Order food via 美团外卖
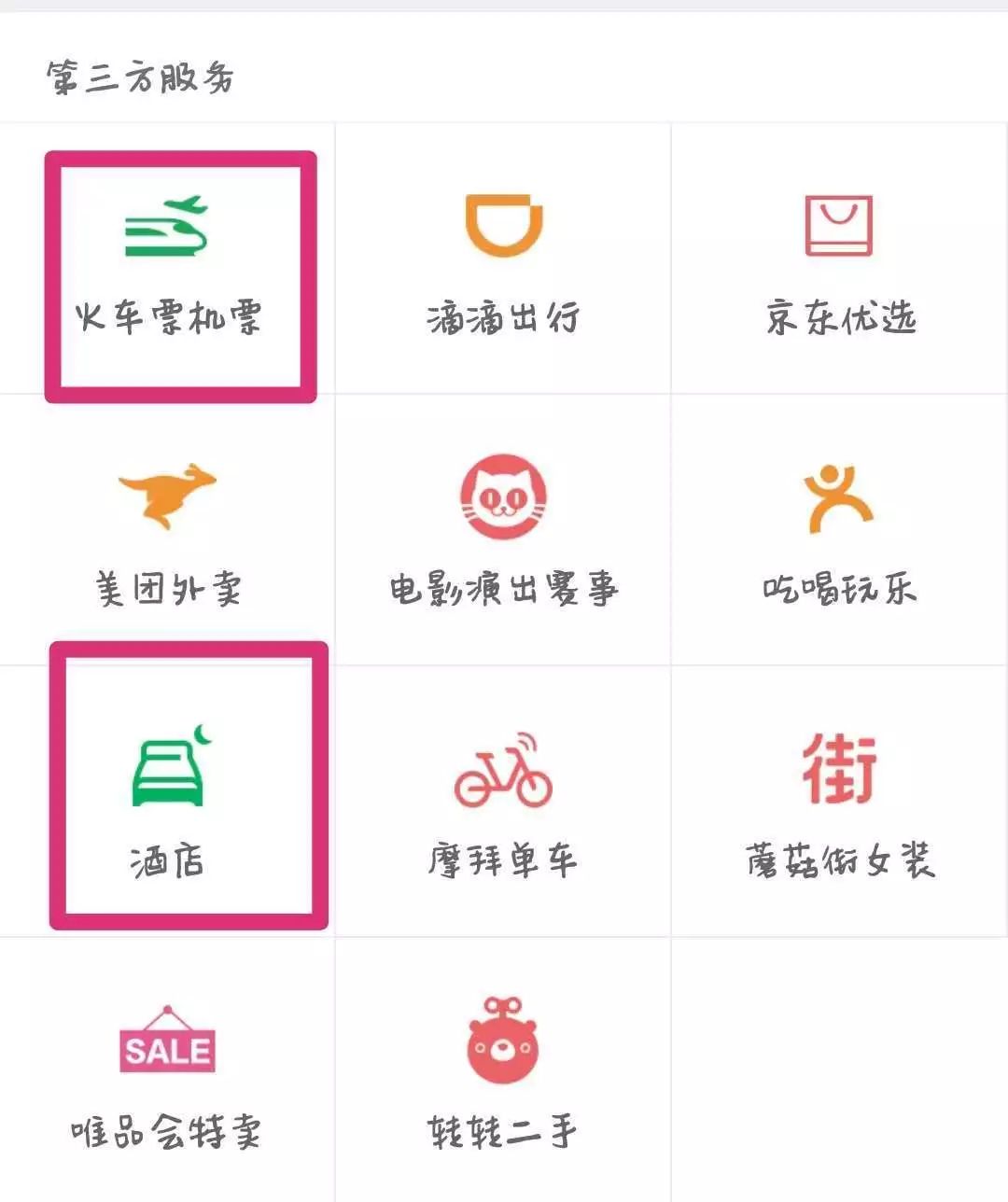1008x1202 pixels. [168, 532]
